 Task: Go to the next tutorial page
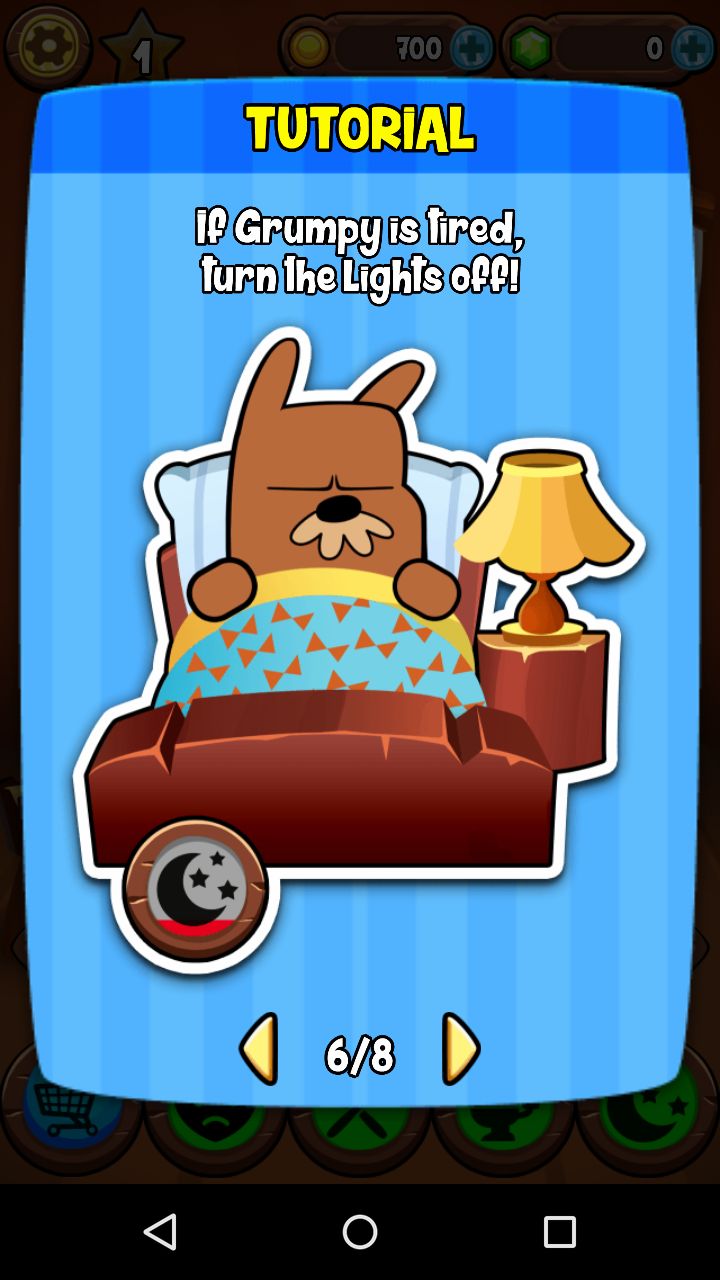coord(461,1049)
